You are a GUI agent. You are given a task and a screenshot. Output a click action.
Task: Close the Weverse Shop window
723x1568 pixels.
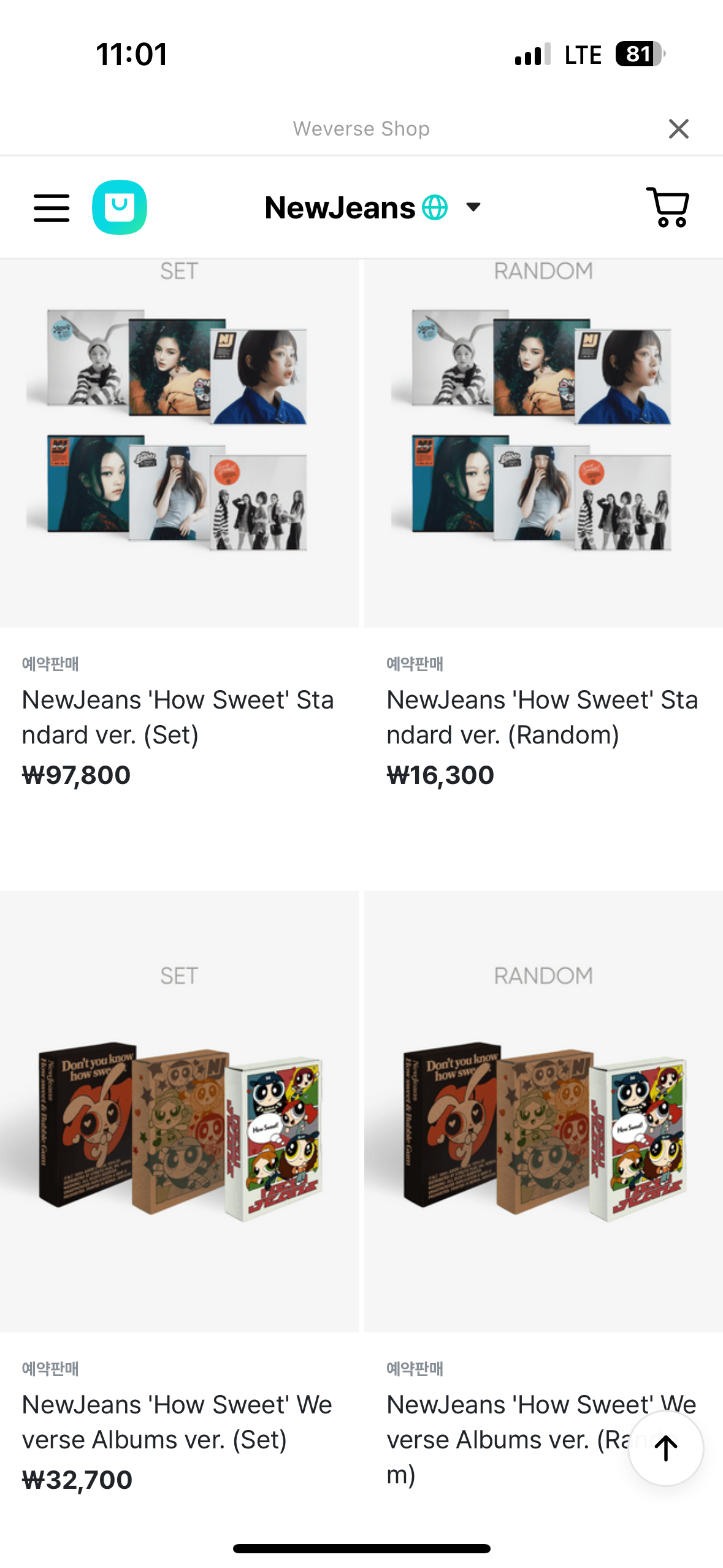[678, 129]
